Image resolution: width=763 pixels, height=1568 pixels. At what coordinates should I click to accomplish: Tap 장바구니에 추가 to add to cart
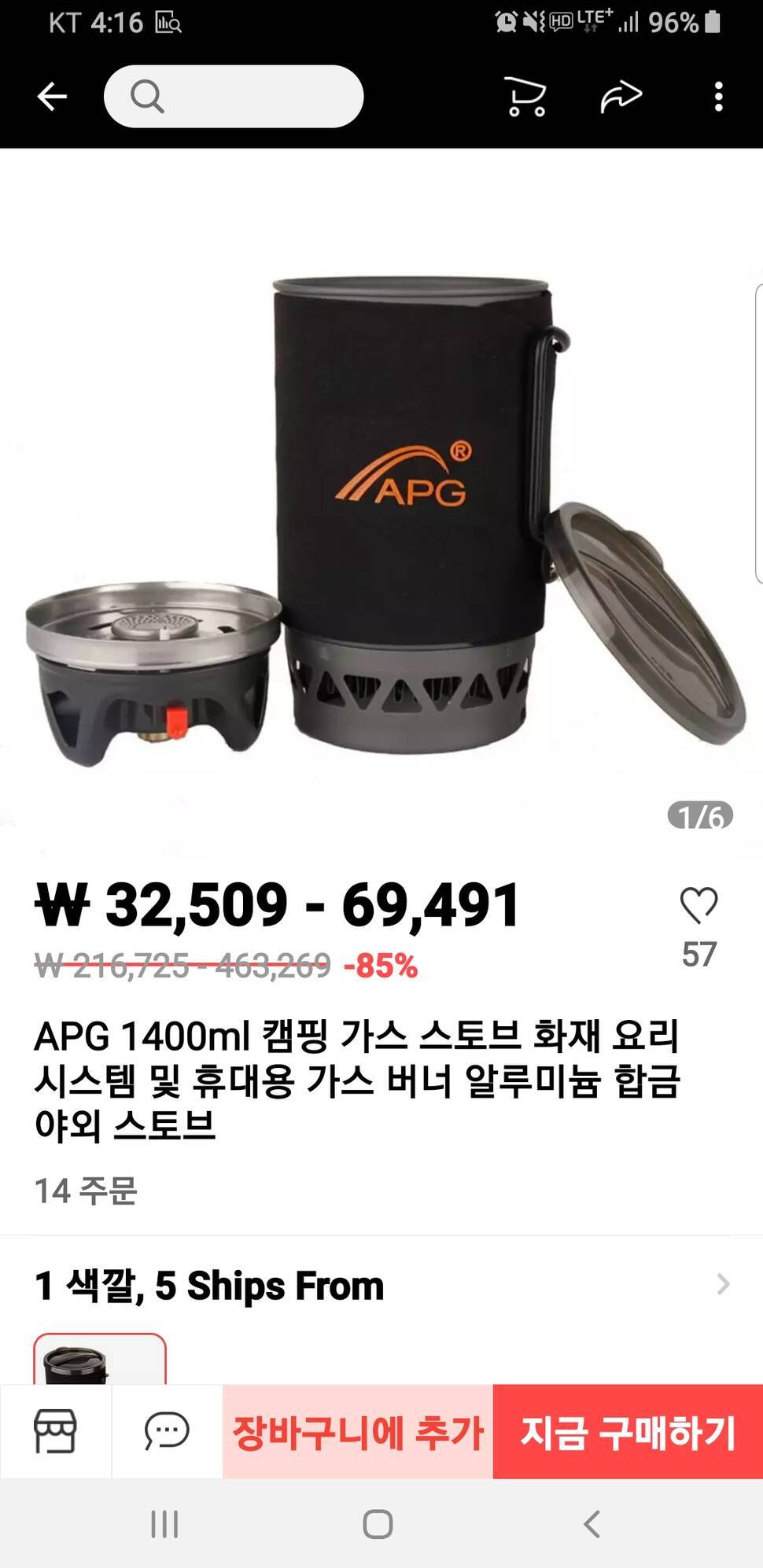click(358, 1431)
